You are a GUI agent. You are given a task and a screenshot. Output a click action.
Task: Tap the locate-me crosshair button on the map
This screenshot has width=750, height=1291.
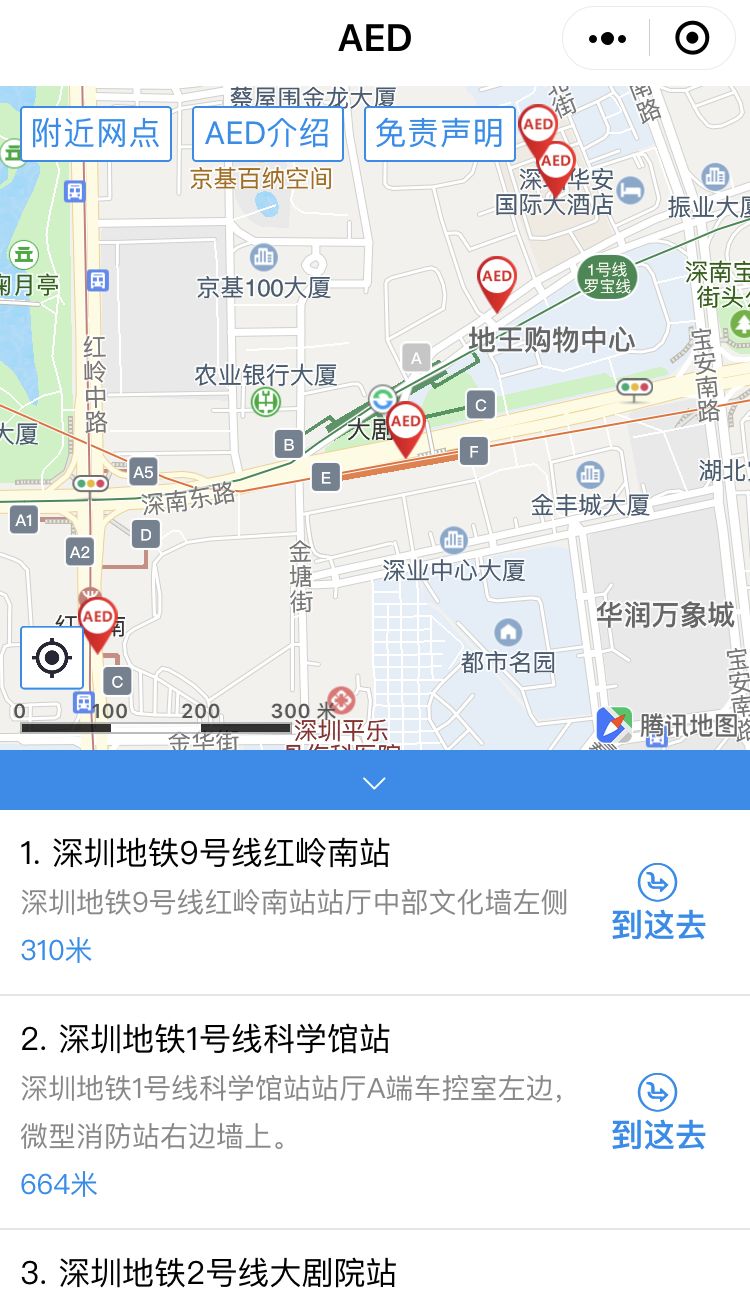click(x=51, y=657)
